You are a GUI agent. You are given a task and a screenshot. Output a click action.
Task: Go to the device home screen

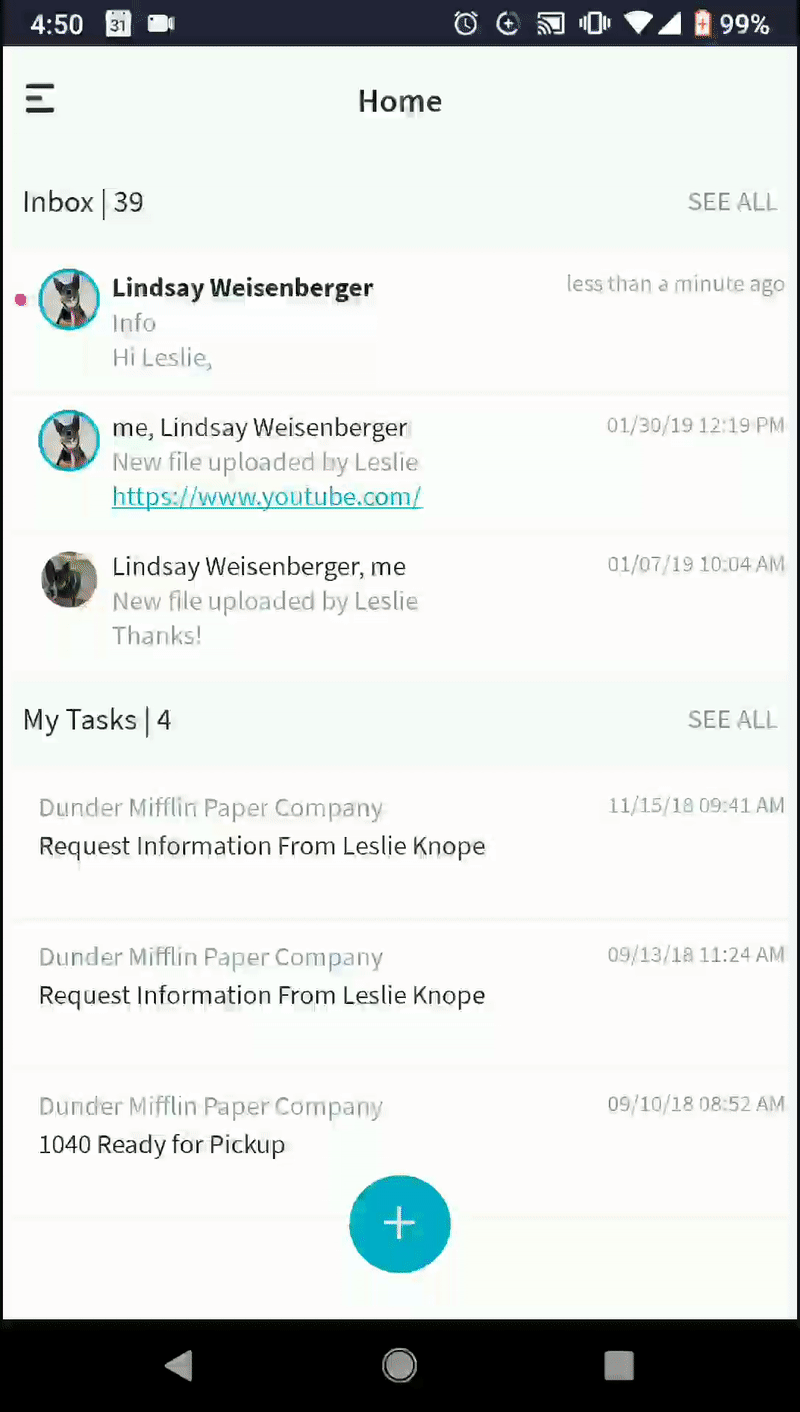400,1366
